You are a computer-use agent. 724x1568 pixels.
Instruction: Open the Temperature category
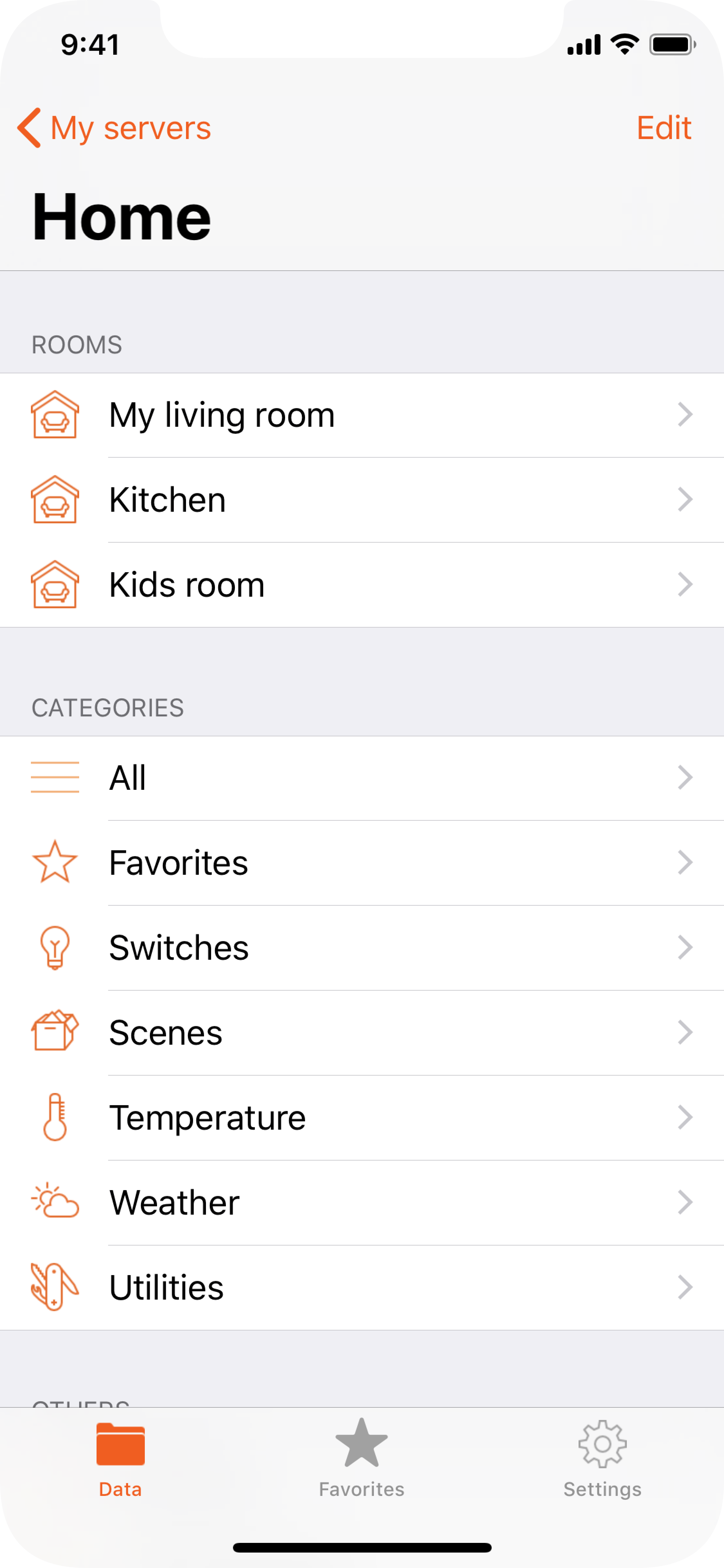click(361, 1117)
